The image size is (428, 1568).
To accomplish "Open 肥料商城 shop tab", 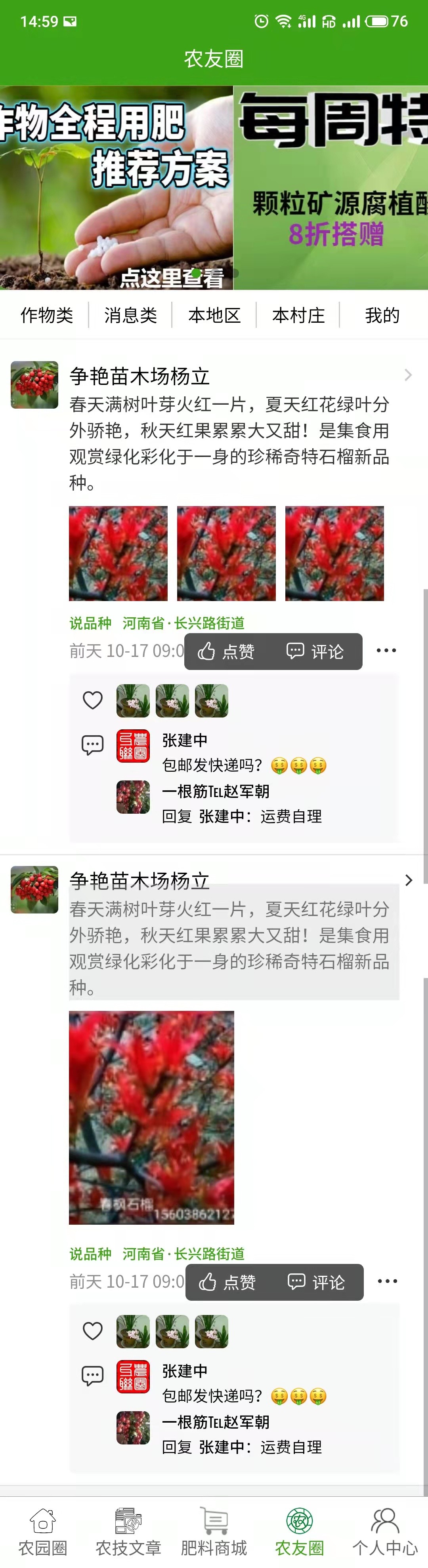I will pyautogui.click(x=214, y=1532).
